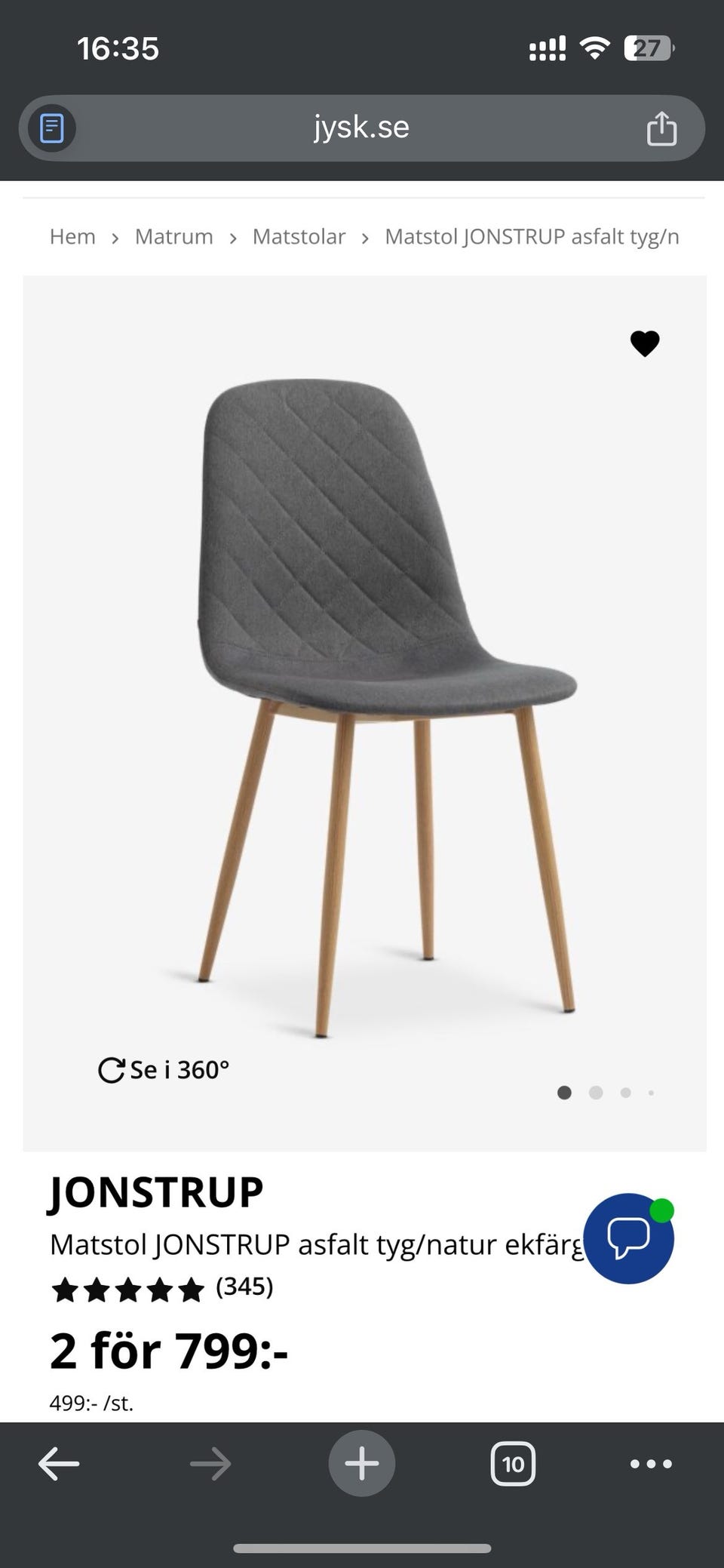Open the reader mode page icon

pyautogui.click(x=51, y=128)
